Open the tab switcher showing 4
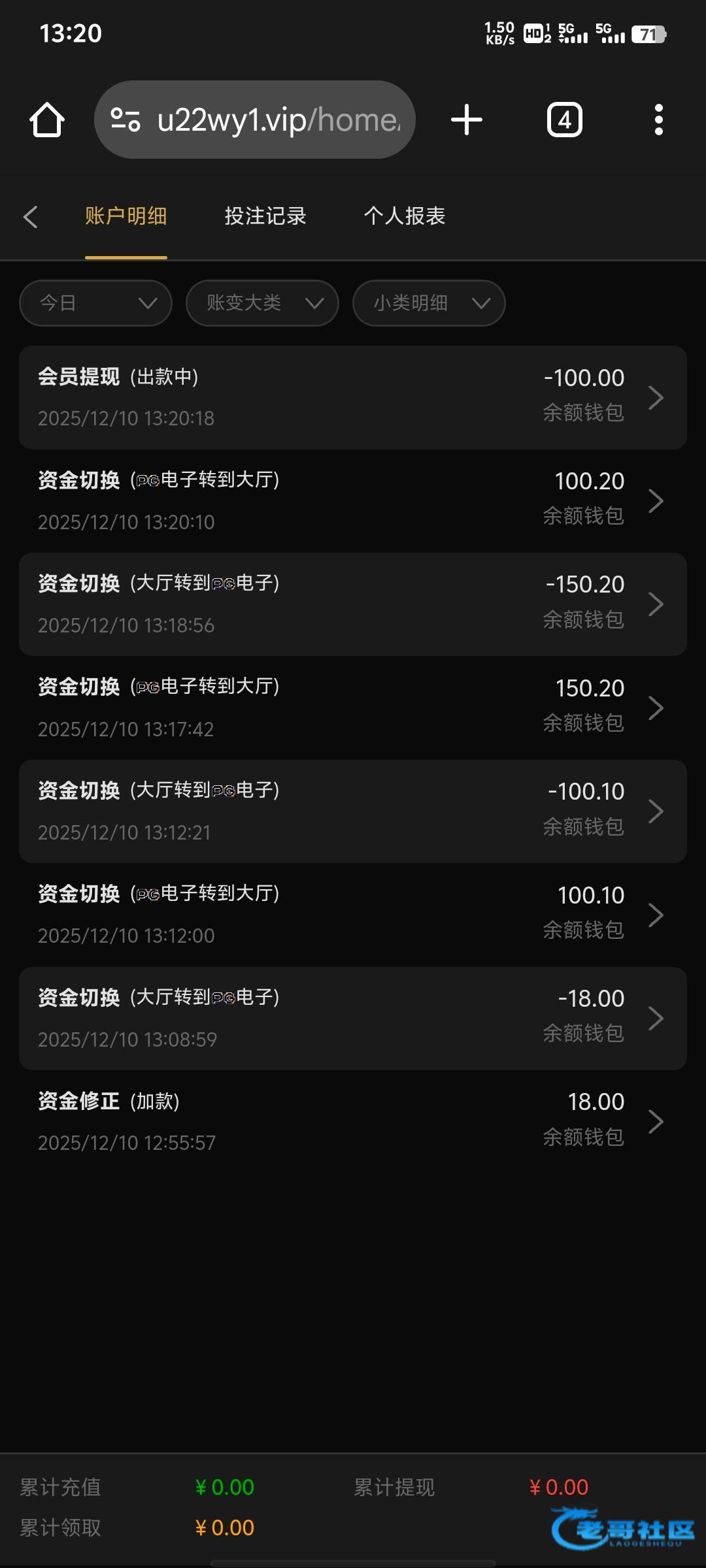Screen dimensions: 706x1568 (564, 120)
